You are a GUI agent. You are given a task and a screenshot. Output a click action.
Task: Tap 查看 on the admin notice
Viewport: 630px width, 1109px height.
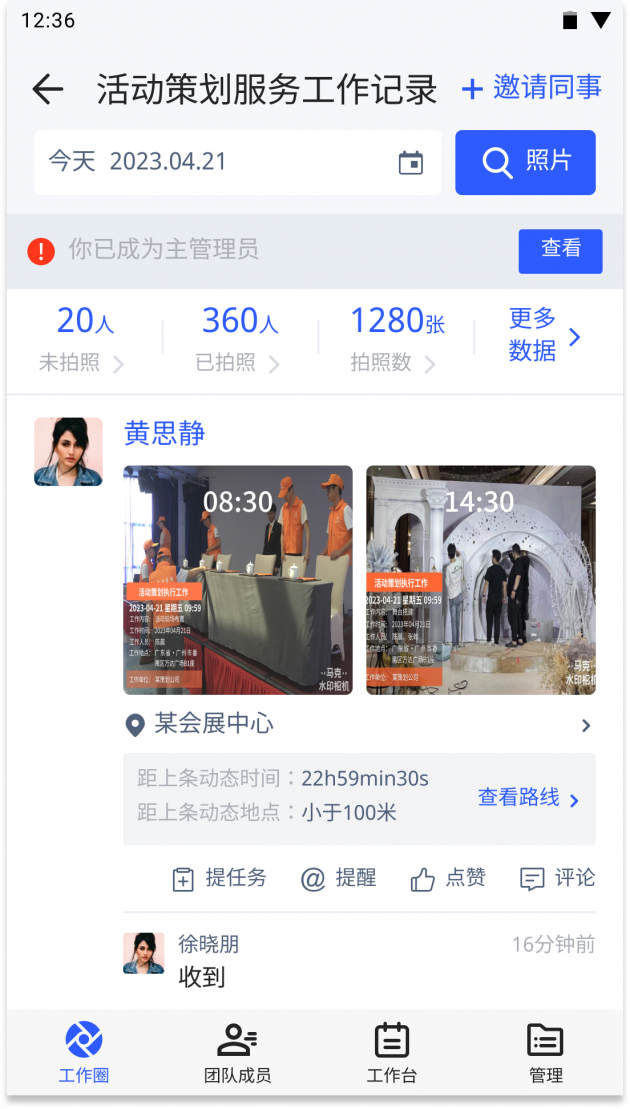[560, 250]
